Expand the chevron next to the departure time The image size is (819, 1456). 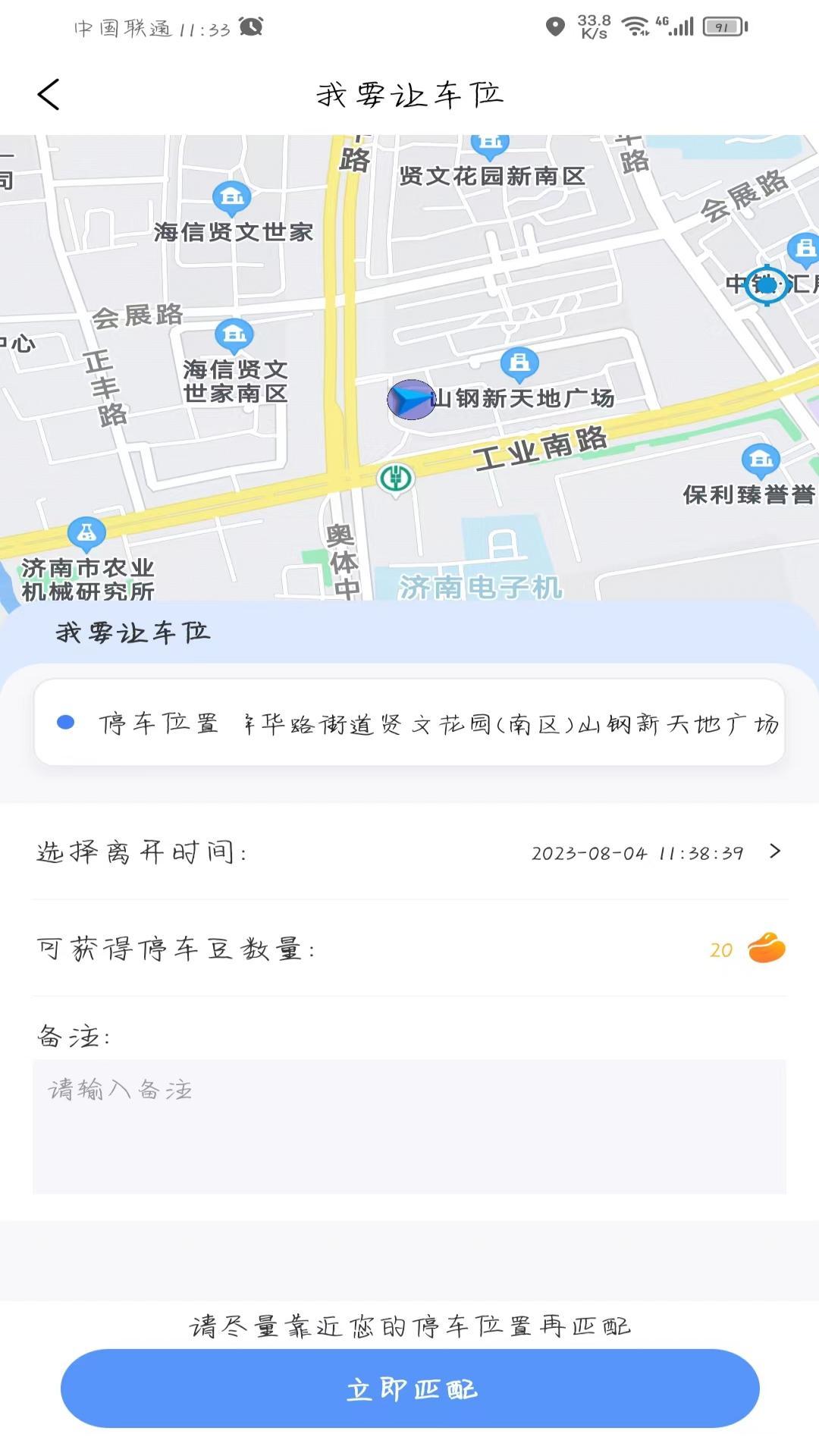tap(773, 852)
